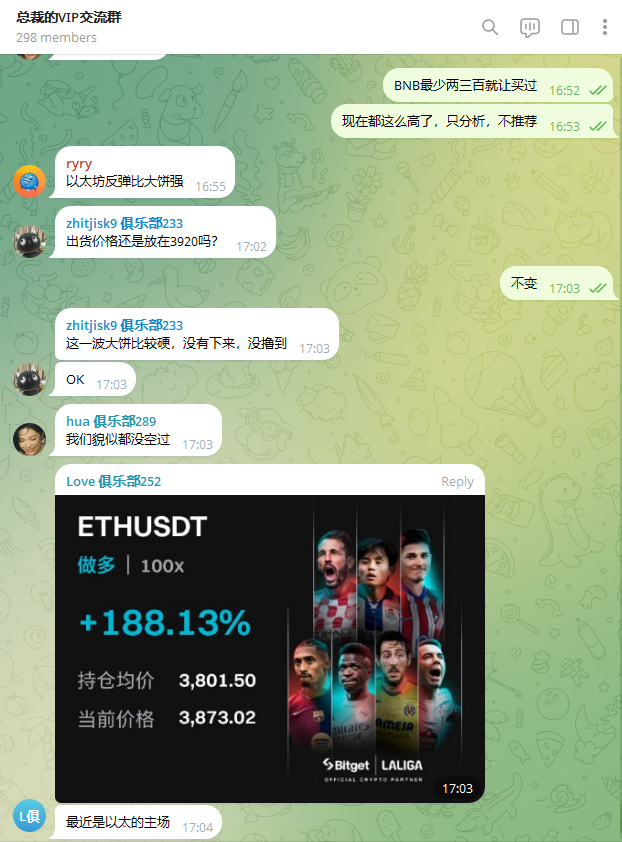Open the 总裁的VIP交流群 group info header
622x842 pixels.
(x=70, y=18)
